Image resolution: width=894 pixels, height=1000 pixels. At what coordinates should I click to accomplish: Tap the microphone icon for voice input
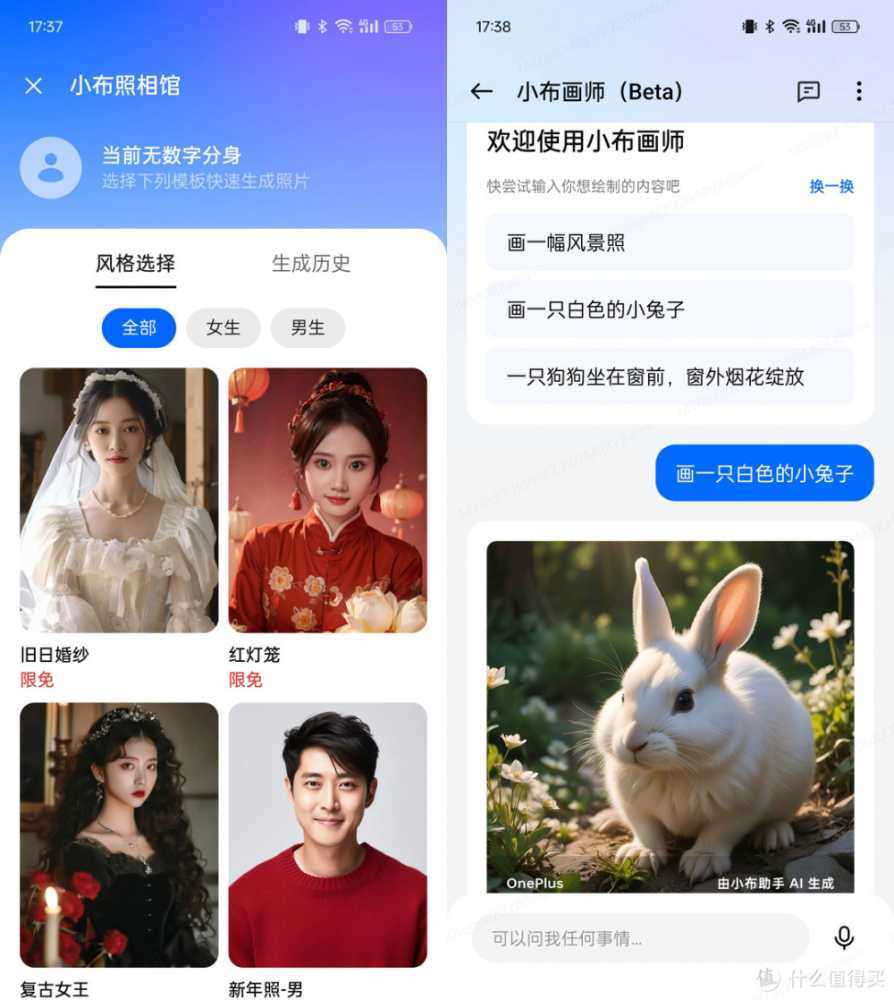click(x=843, y=937)
